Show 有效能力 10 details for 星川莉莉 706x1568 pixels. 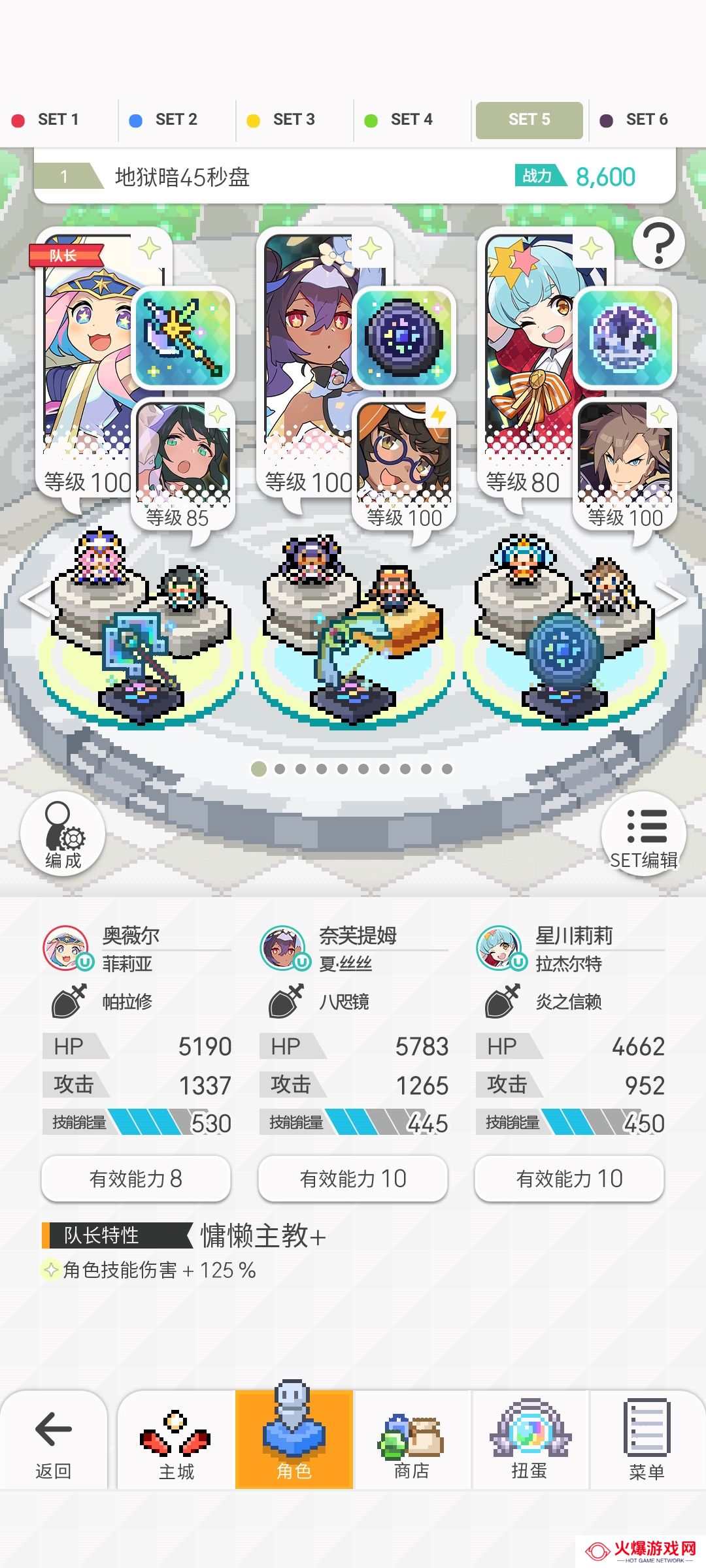click(x=569, y=1179)
